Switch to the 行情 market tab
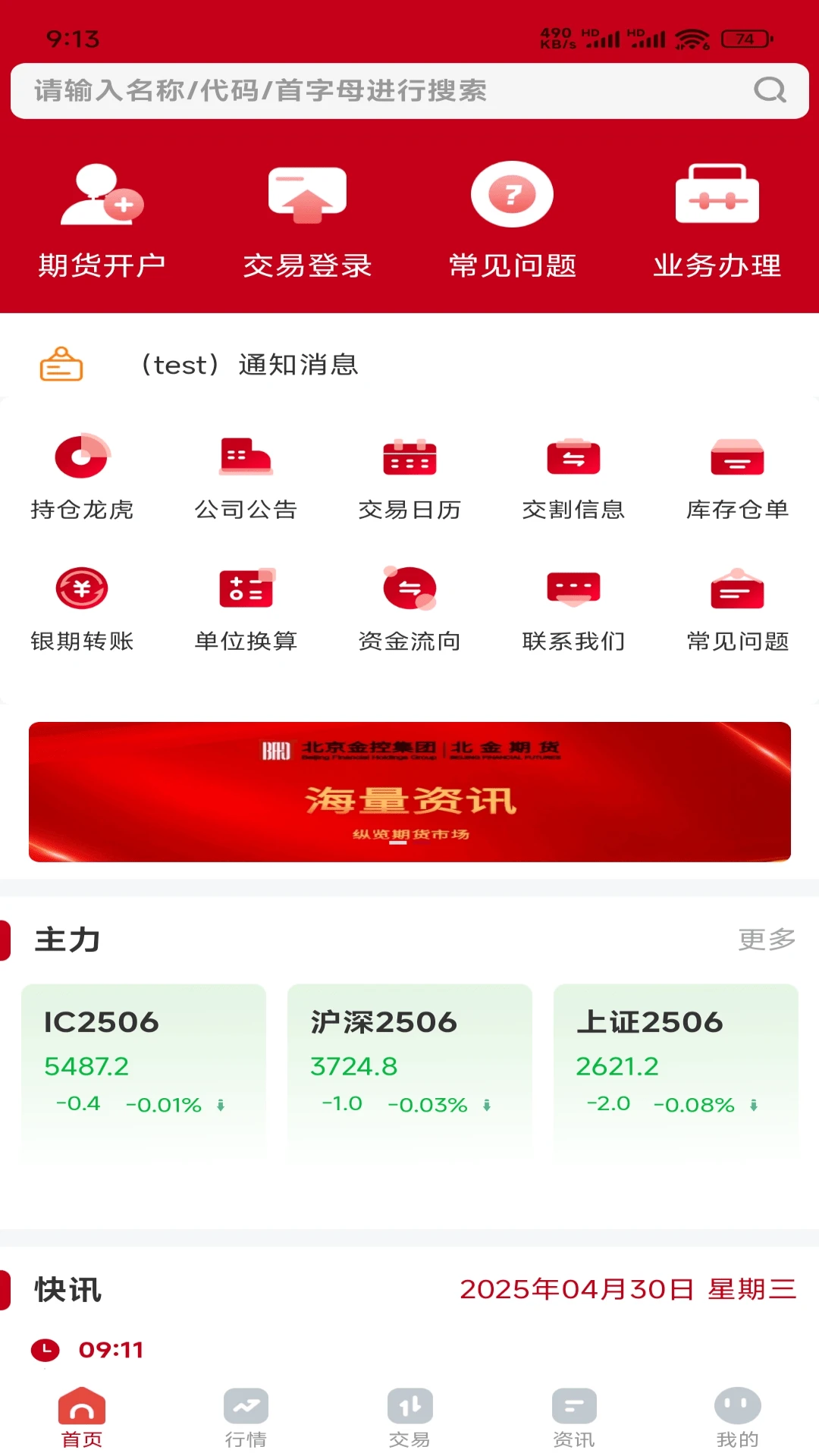Image resolution: width=819 pixels, height=1456 pixels. click(246, 1418)
